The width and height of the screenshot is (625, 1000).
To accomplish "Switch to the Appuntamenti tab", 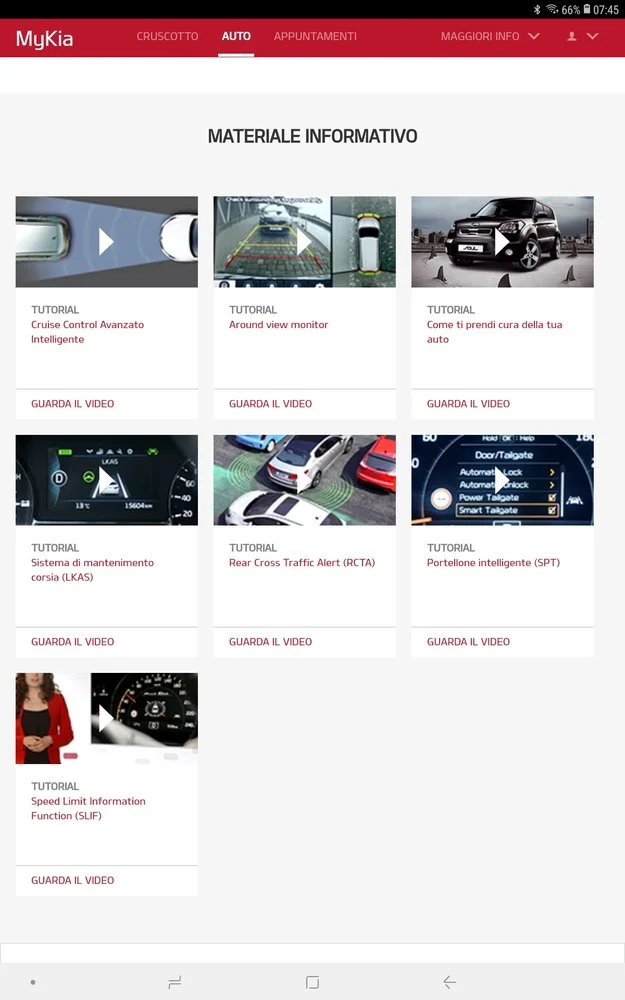I will 315,36.
